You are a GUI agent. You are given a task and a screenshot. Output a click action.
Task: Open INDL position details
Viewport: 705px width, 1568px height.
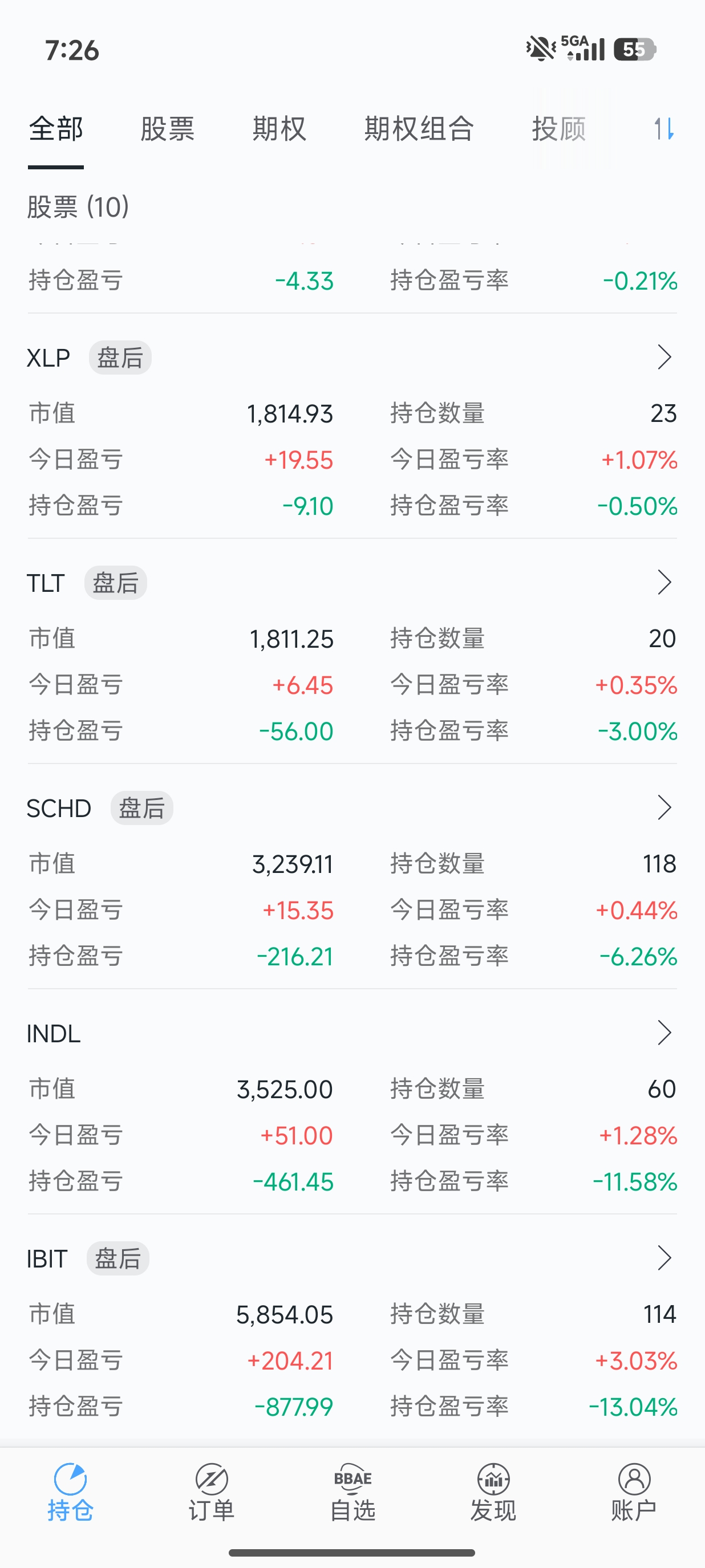pos(663,1033)
